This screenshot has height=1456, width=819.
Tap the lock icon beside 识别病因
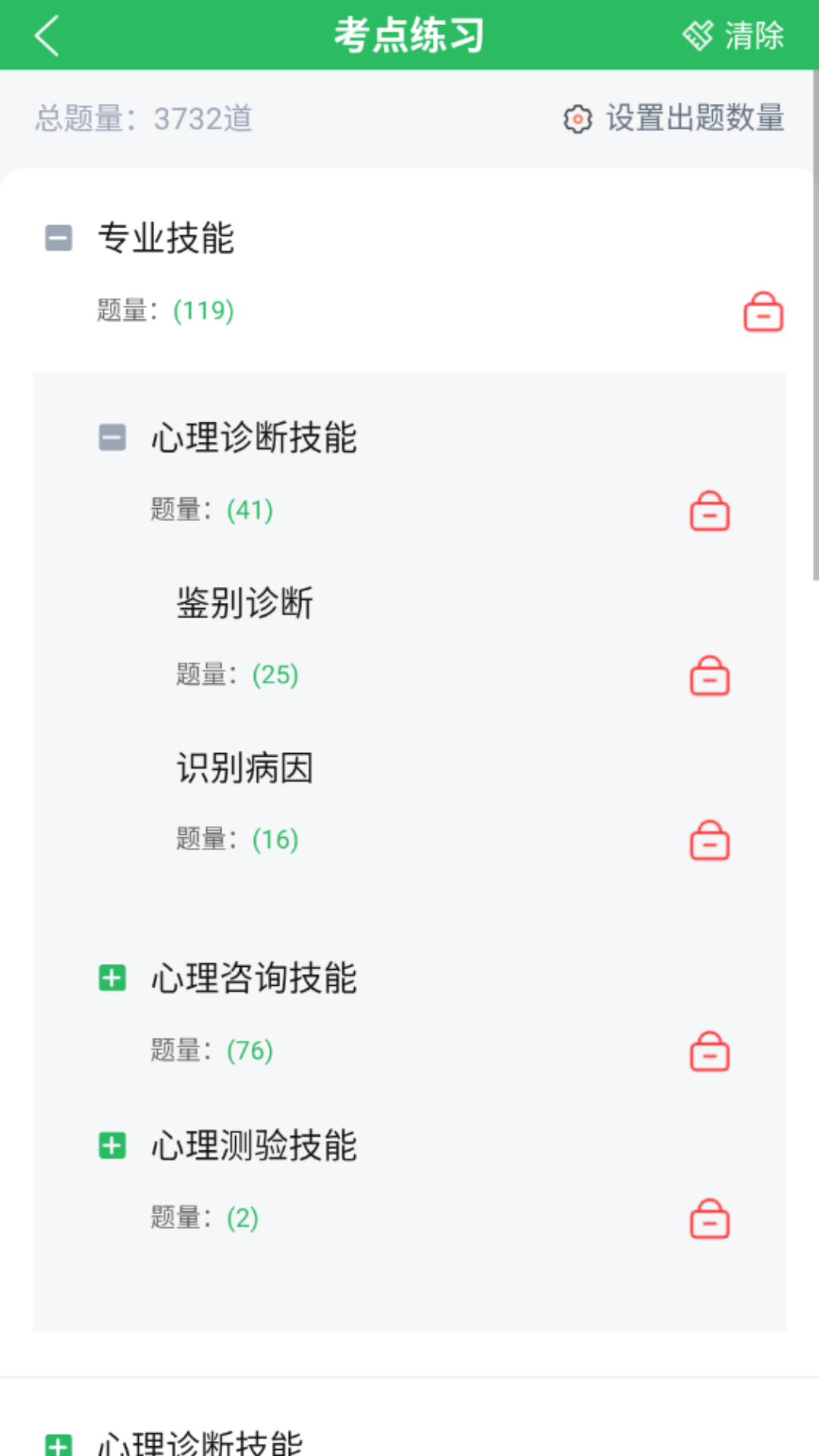[709, 840]
